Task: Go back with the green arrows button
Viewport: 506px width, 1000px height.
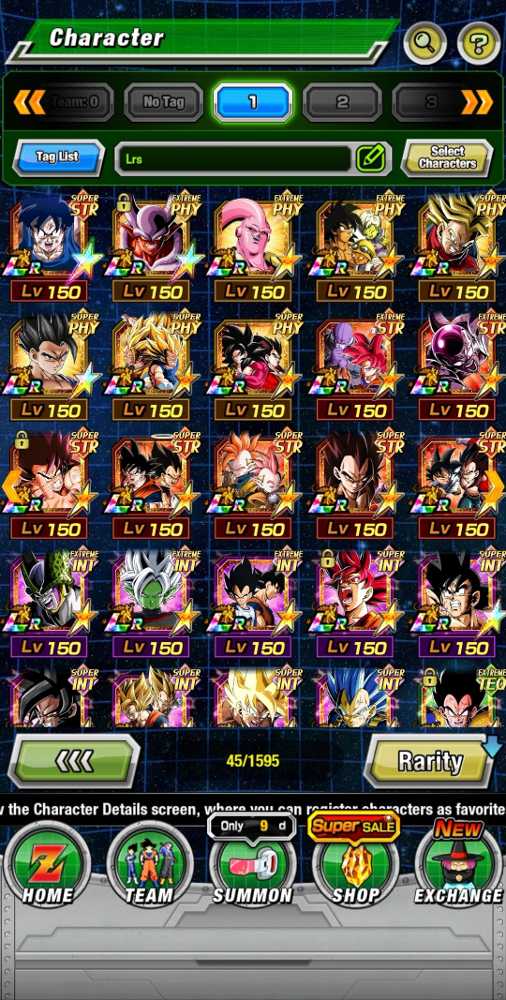Action: point(74,761)
